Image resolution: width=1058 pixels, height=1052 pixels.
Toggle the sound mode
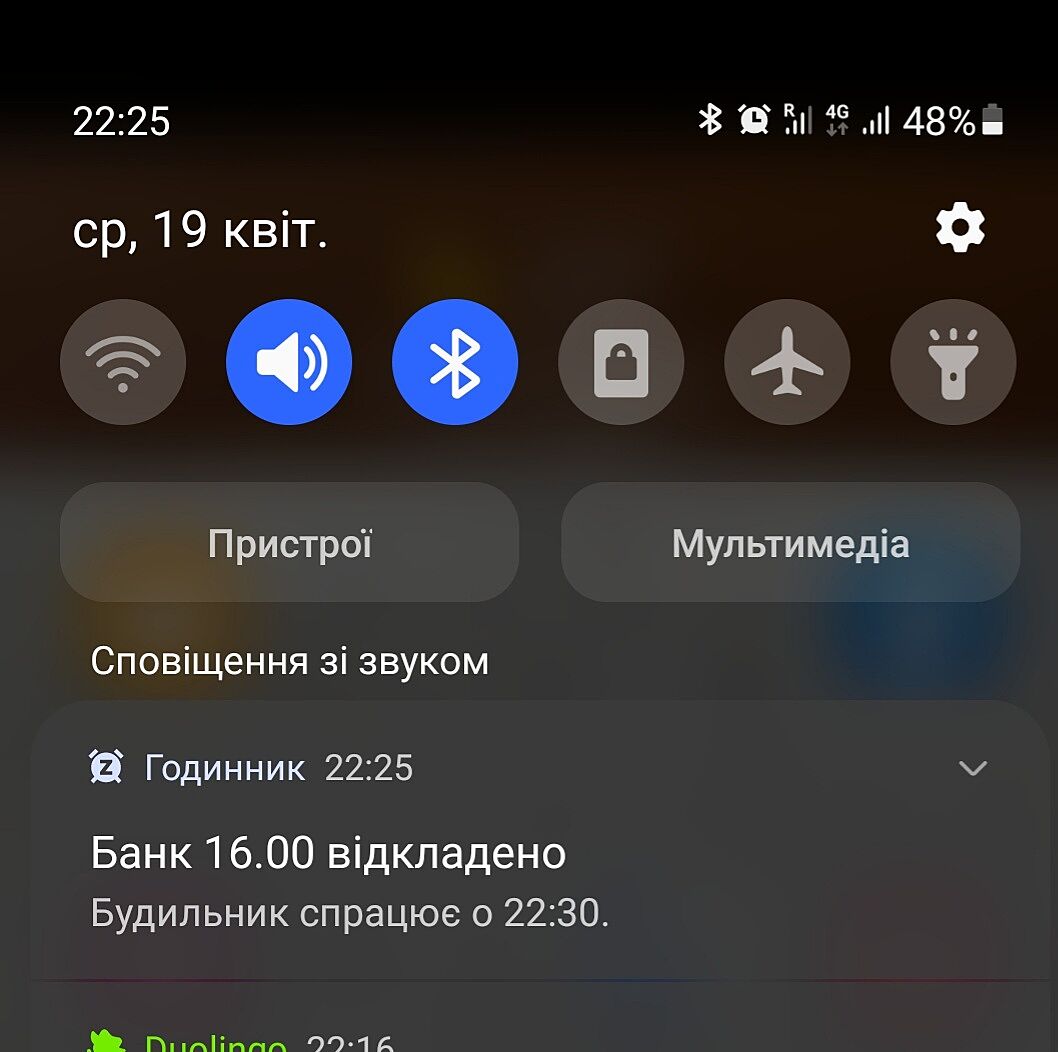pyautogui.click(x=289, y=362)
